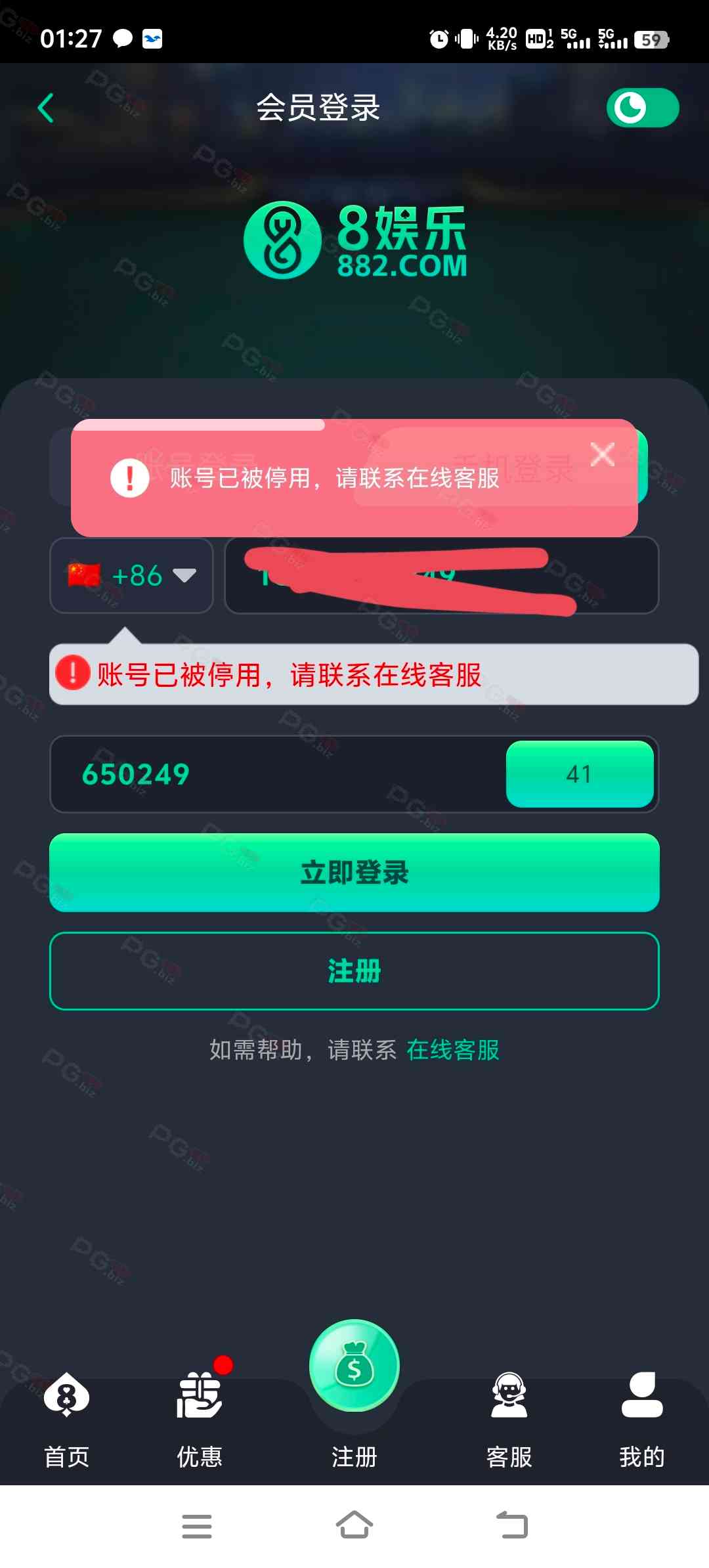Tap the 立即登录 login button

pos(354,873)
